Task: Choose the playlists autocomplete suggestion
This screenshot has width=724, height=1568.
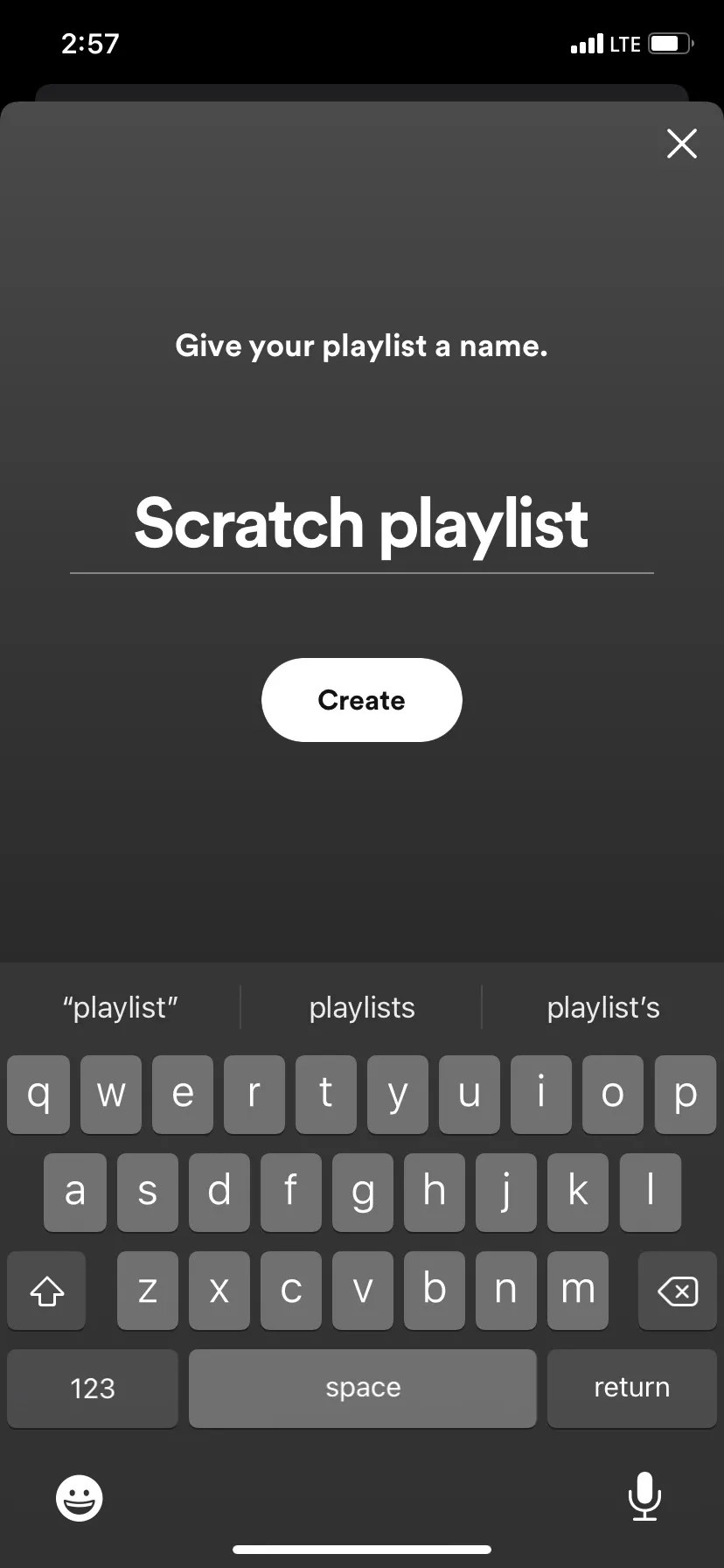Action: coord(361,1007)
